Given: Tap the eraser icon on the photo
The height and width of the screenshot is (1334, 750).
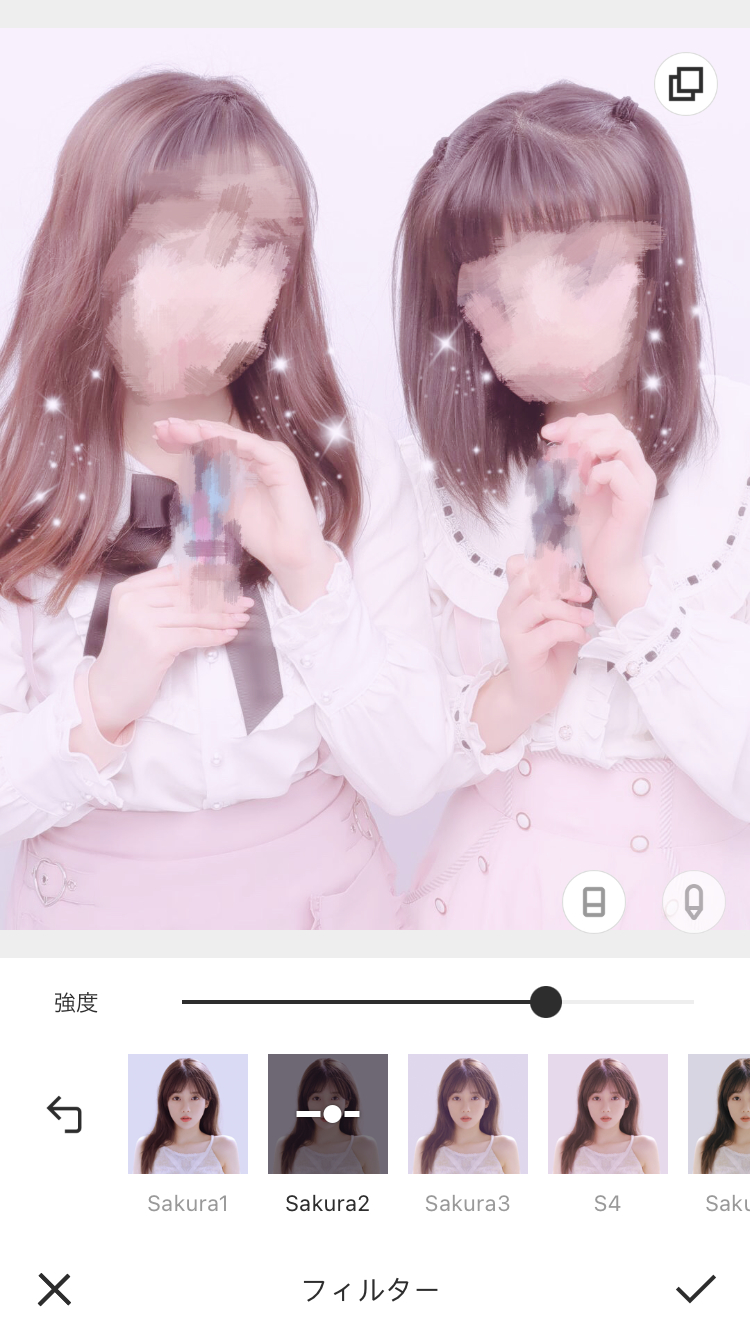Looking at the screenshot, I should (x=594, y=902).
